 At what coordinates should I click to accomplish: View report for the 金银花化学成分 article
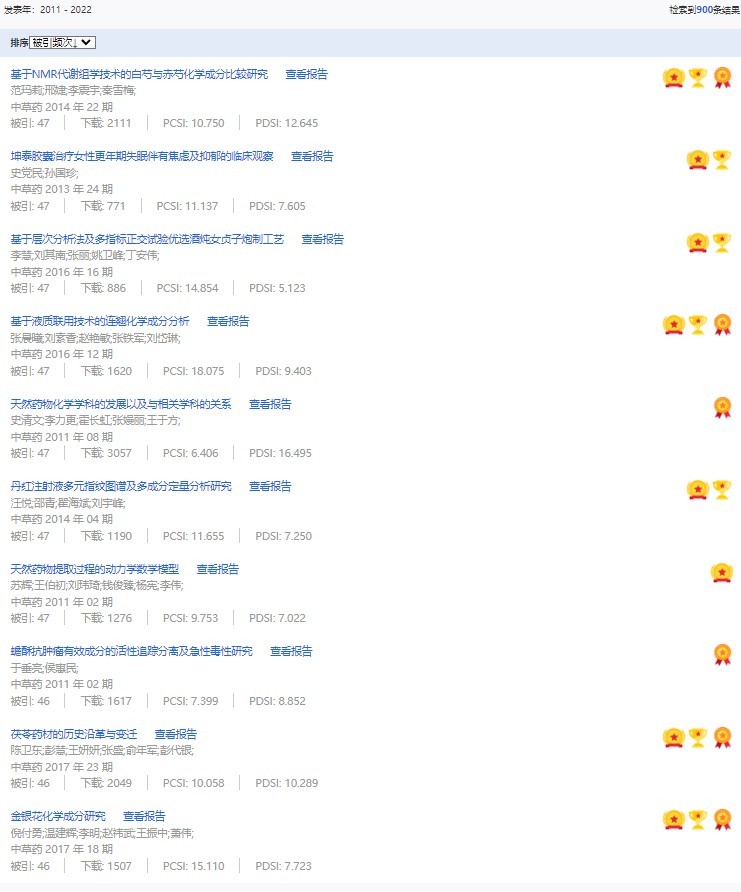pyautogui.click(x=144, y=816)
